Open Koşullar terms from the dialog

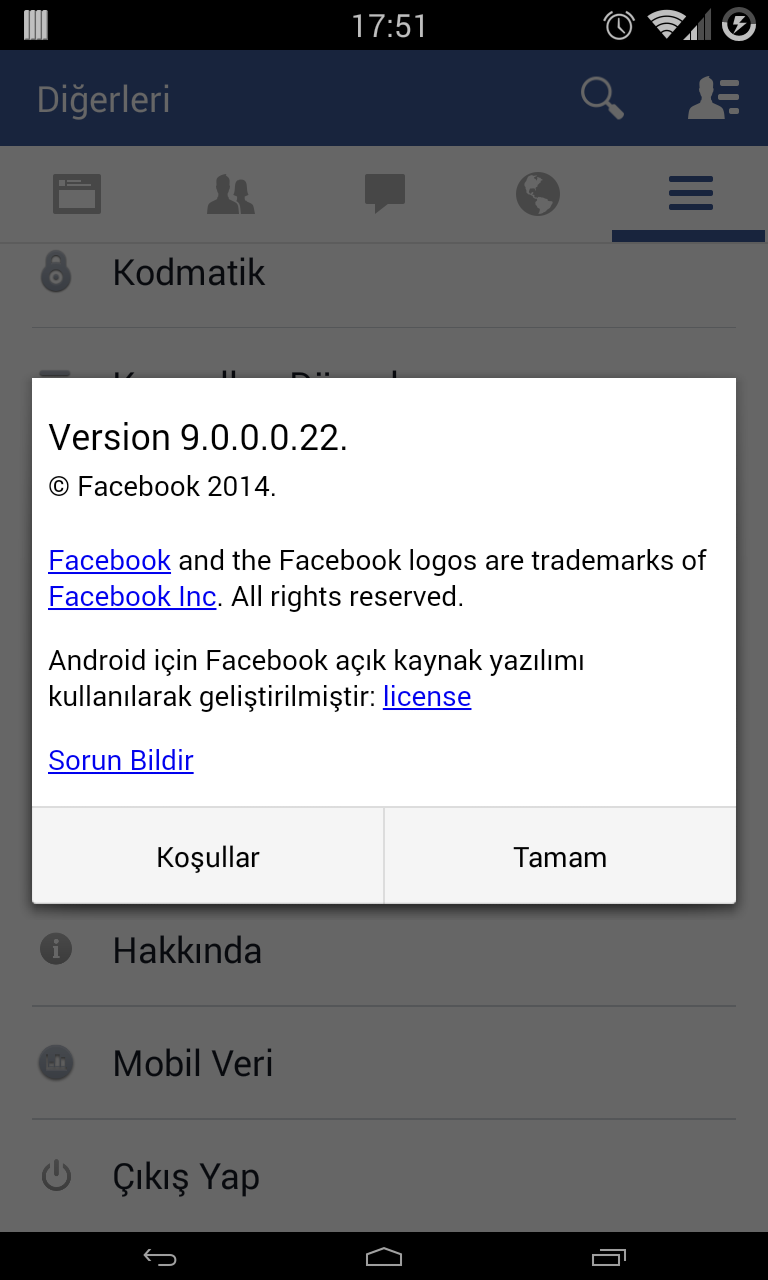(208, 857)
